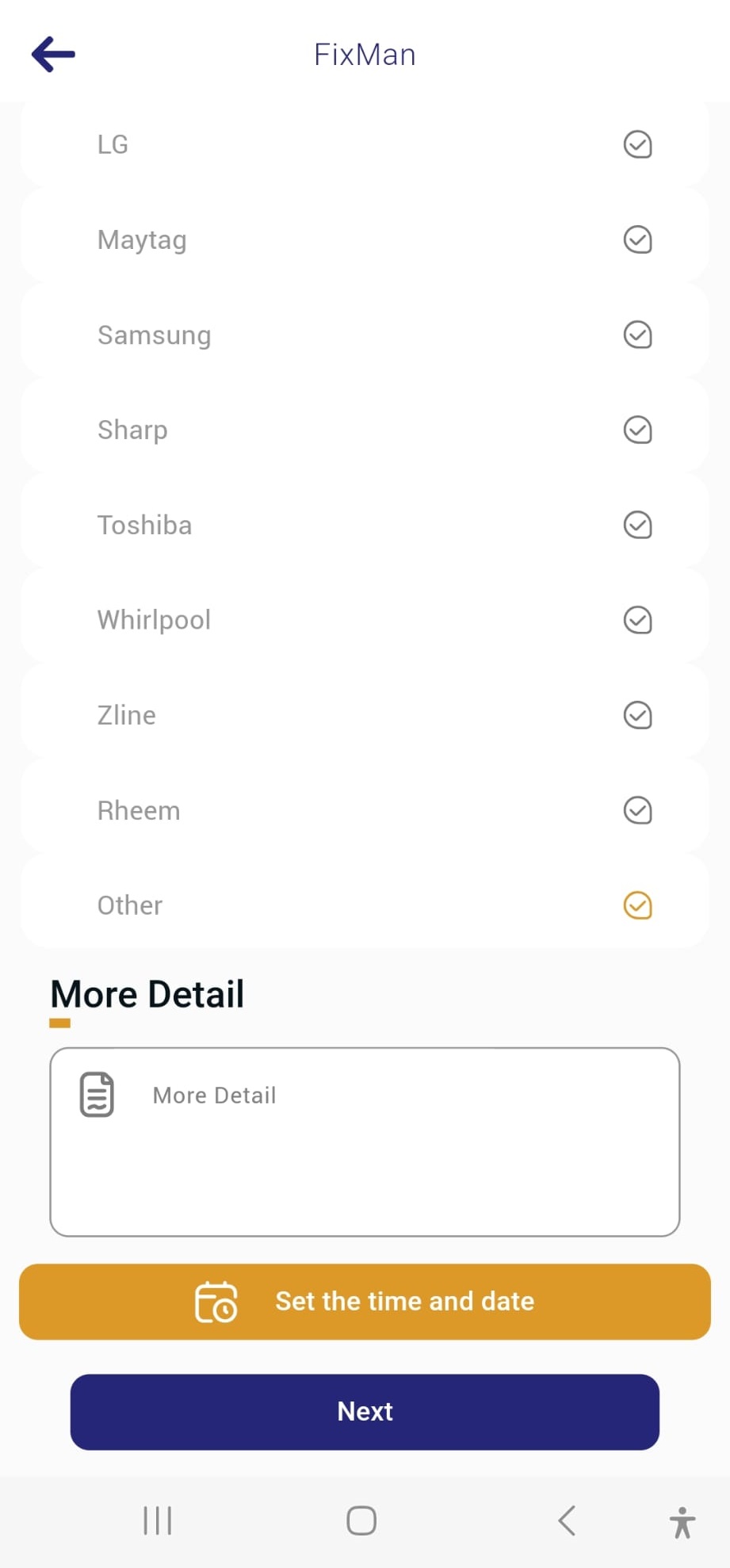The width and height of the screenshot is (730, 1568).
Task: Choose the Maytag brand option
Action: tap(365, 239)
